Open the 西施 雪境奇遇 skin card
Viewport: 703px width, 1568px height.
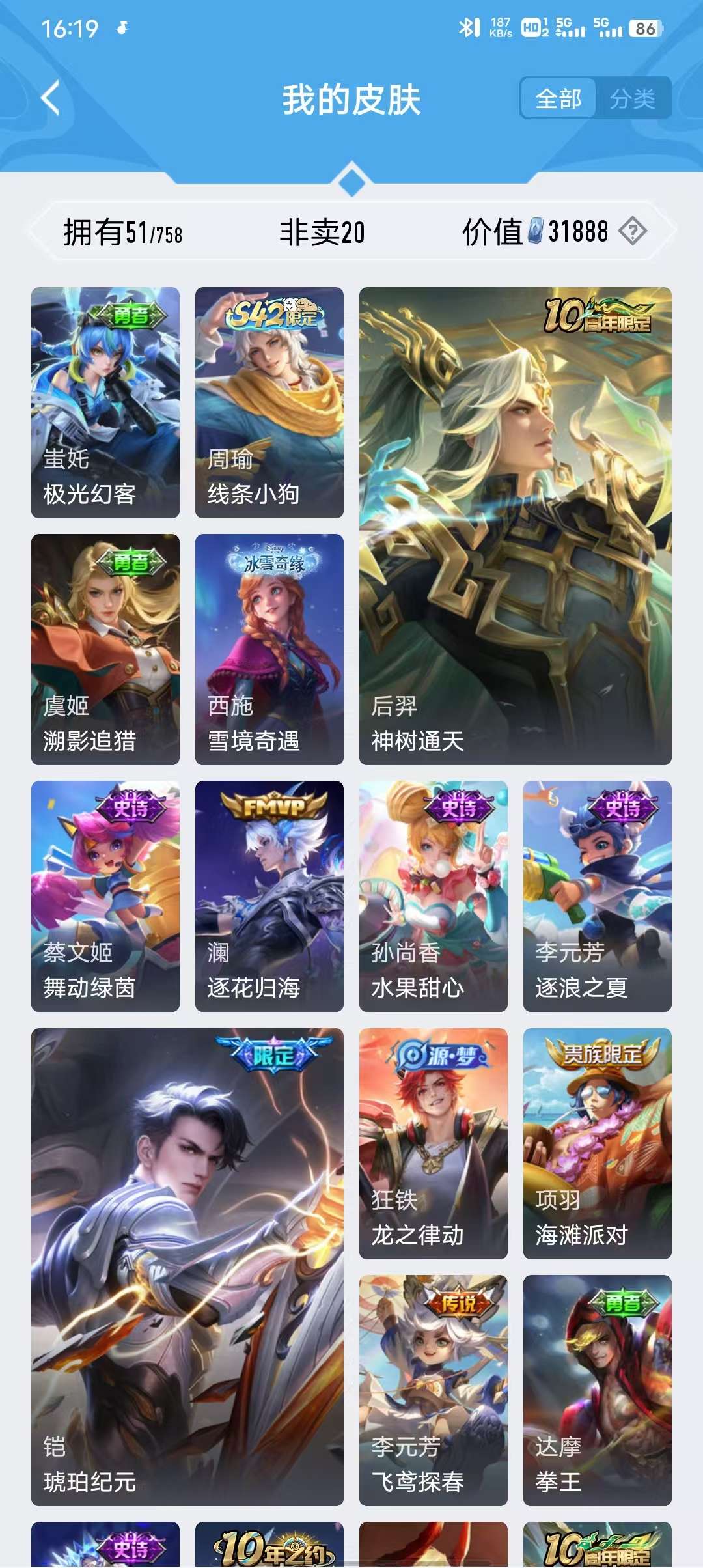[x=269, y=649]
